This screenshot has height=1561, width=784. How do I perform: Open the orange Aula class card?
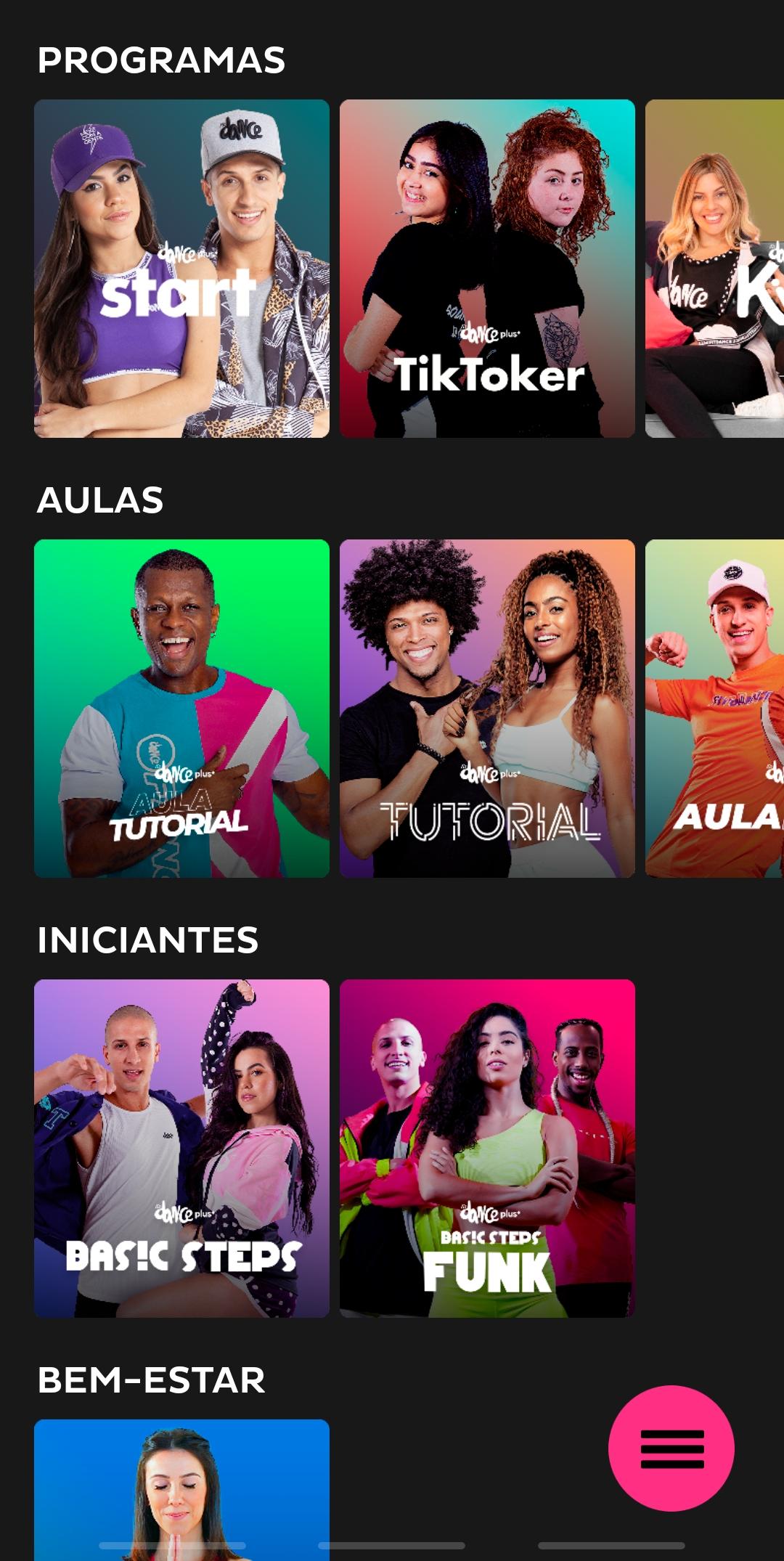point(715,708)
